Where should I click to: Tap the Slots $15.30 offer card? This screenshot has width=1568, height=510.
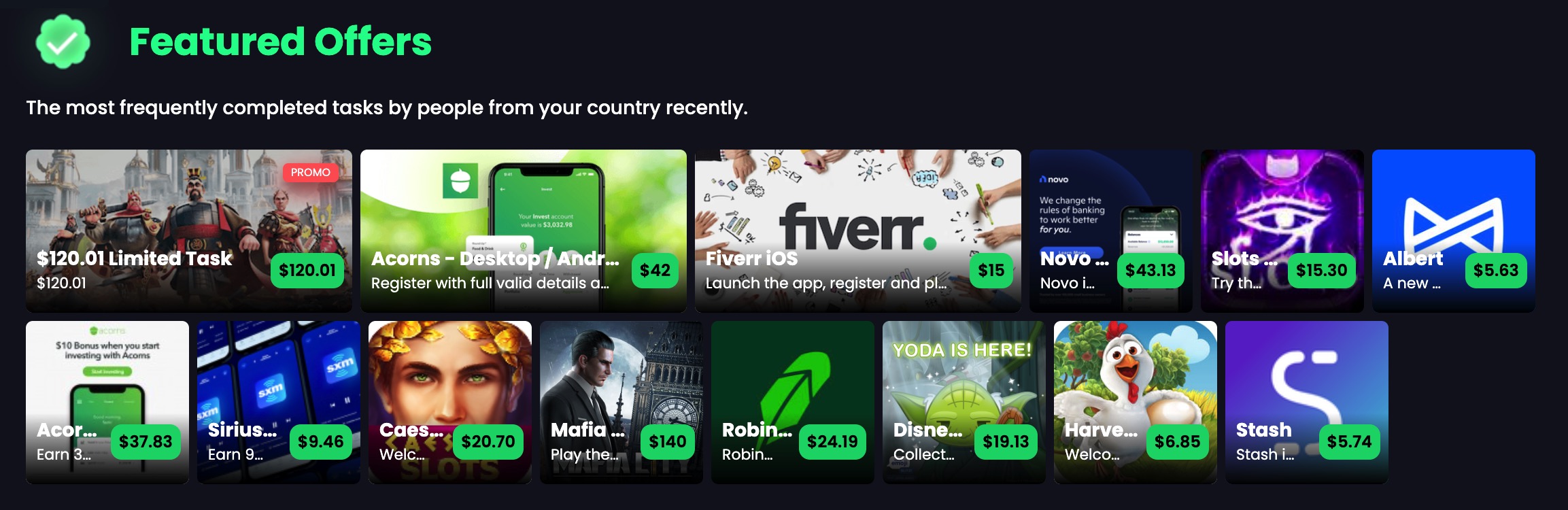click(1282, 231)
